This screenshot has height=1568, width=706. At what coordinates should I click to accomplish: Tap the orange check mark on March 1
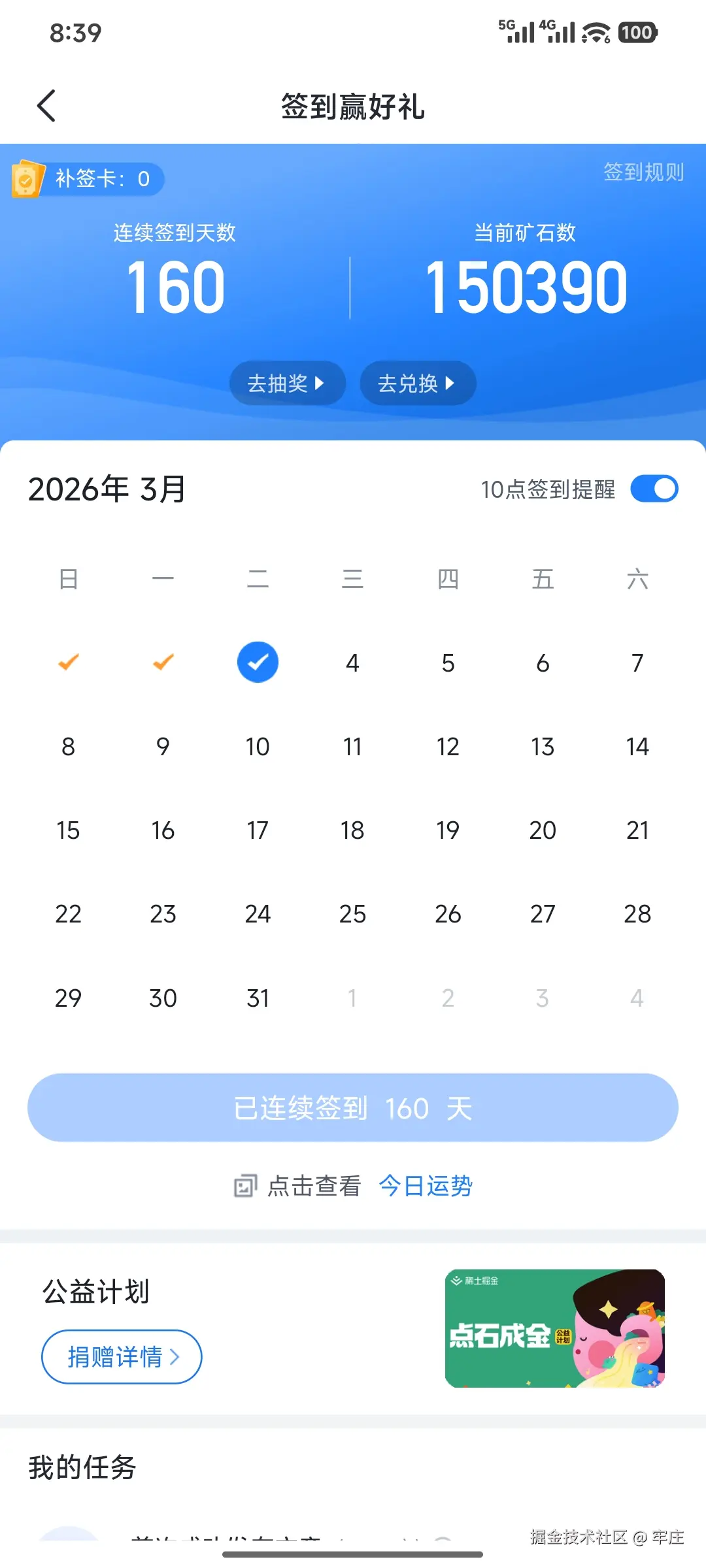(68, 662)
